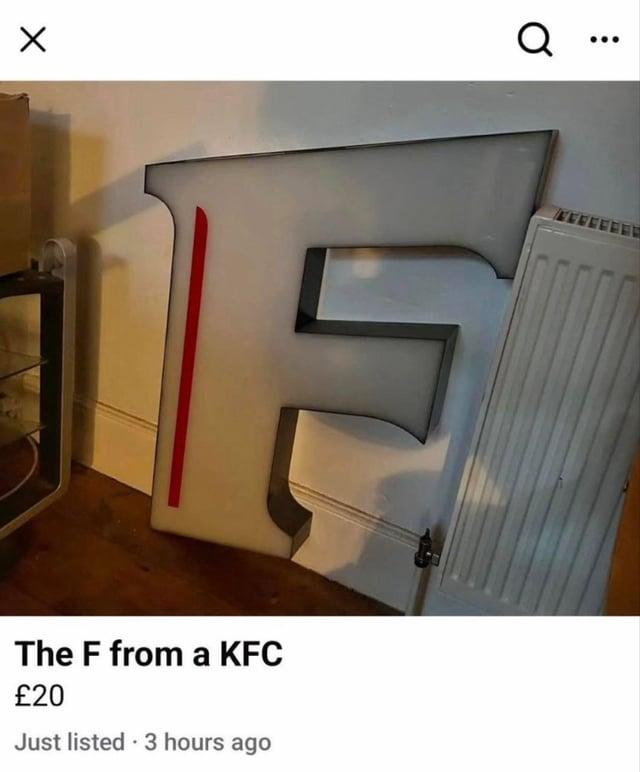This screenshot has height=772, width=640.
Task: Open search from the top bar
Action: (532, 41)
